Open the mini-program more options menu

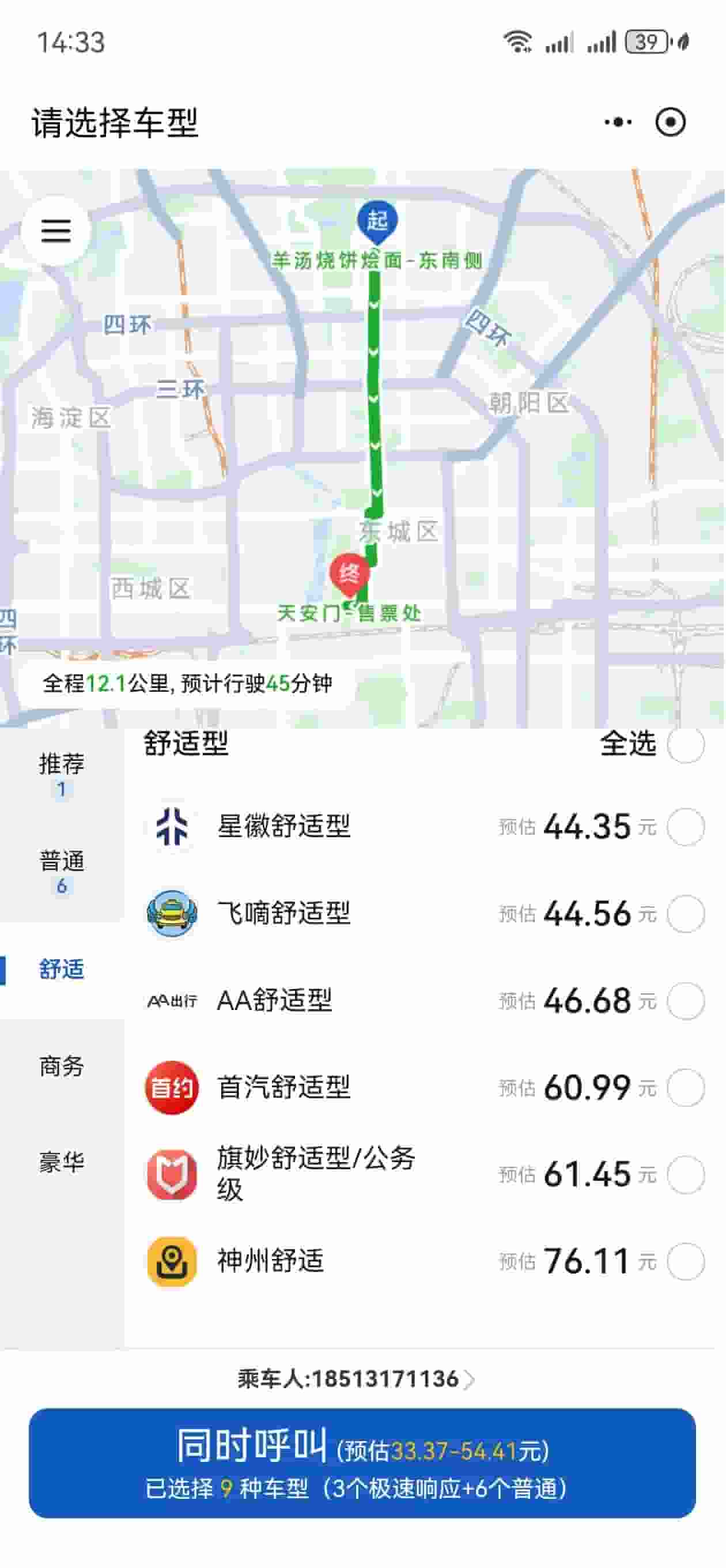click(618, 122)
